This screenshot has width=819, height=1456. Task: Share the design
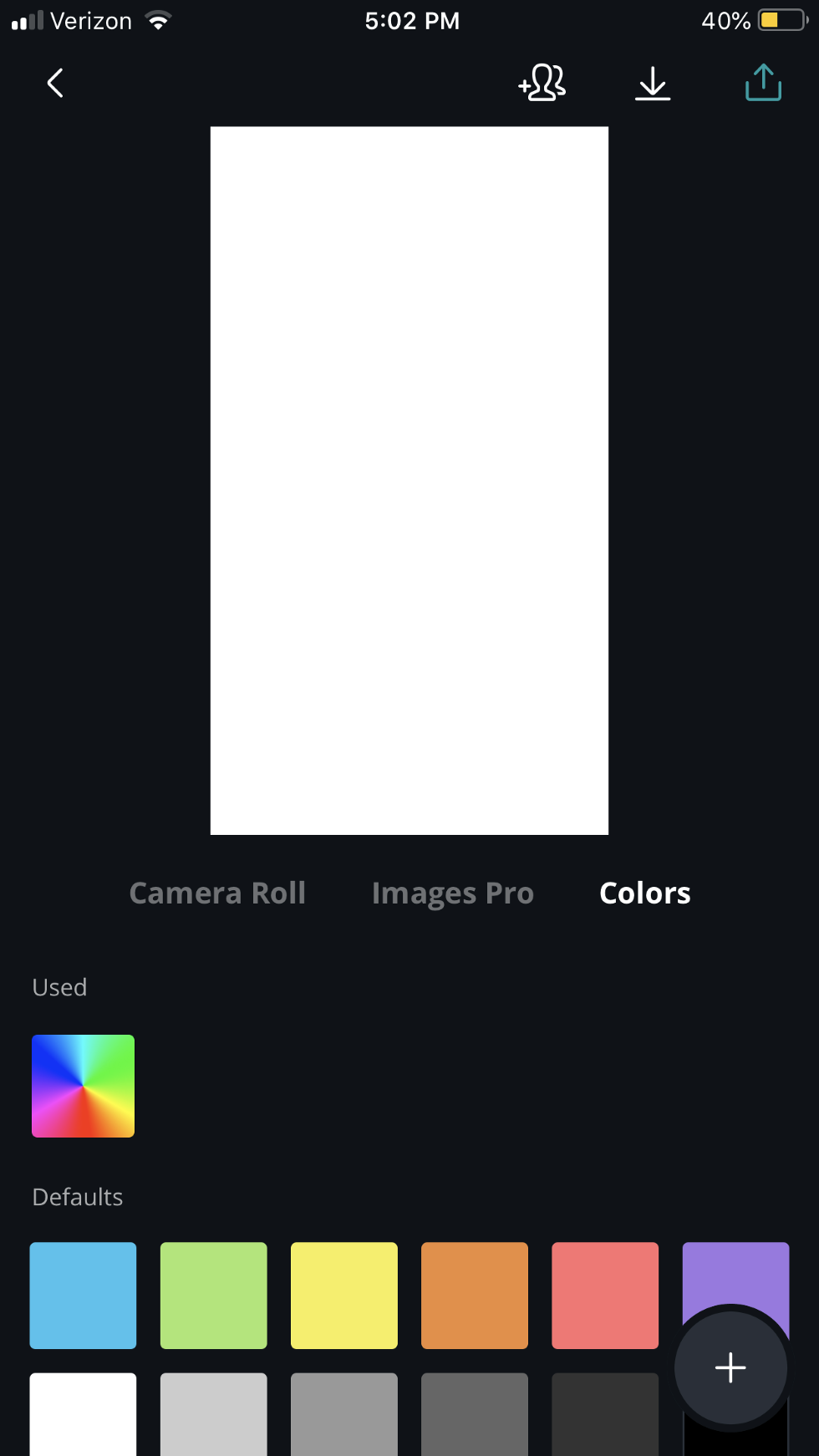[x=763, y=83]
